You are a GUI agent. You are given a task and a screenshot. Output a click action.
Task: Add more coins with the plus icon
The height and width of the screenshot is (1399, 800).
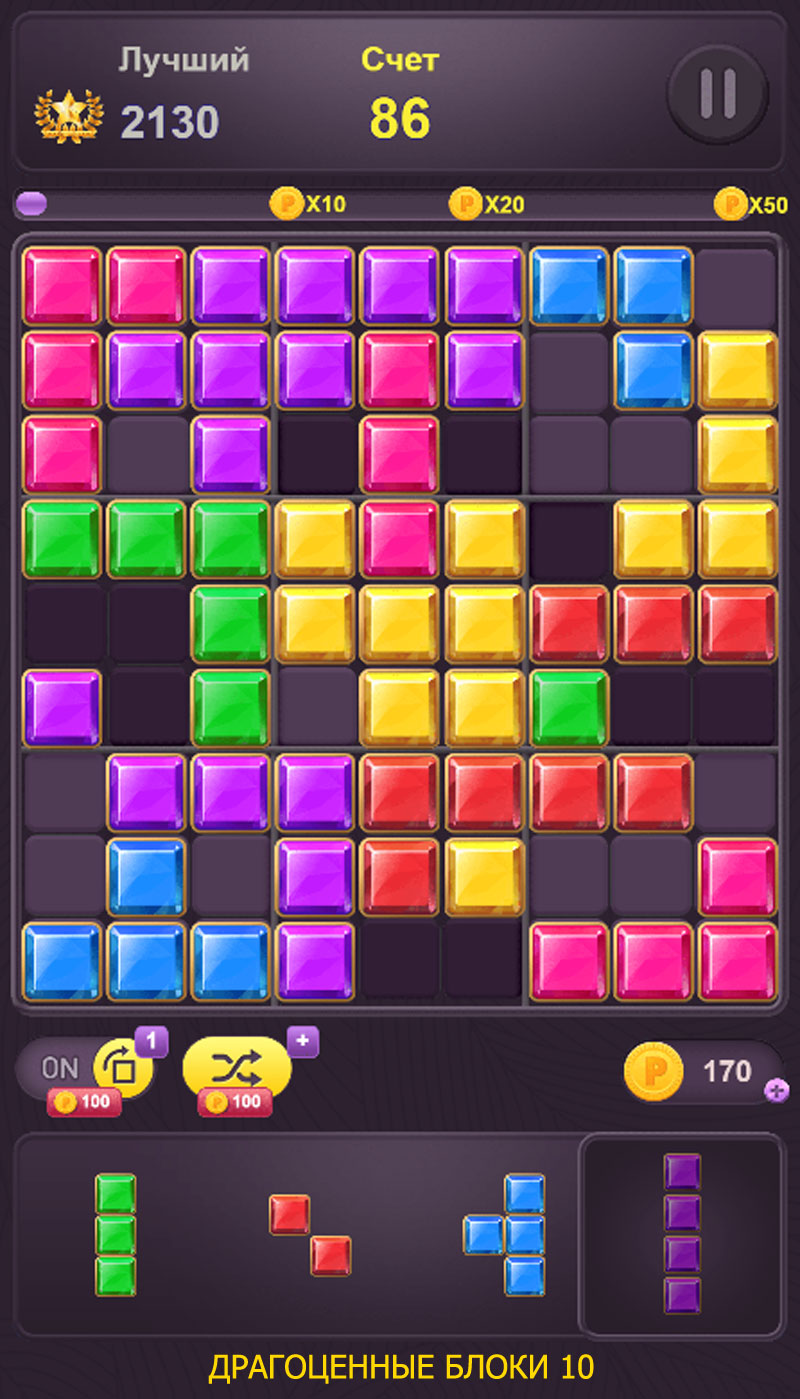pos(776,1091)
